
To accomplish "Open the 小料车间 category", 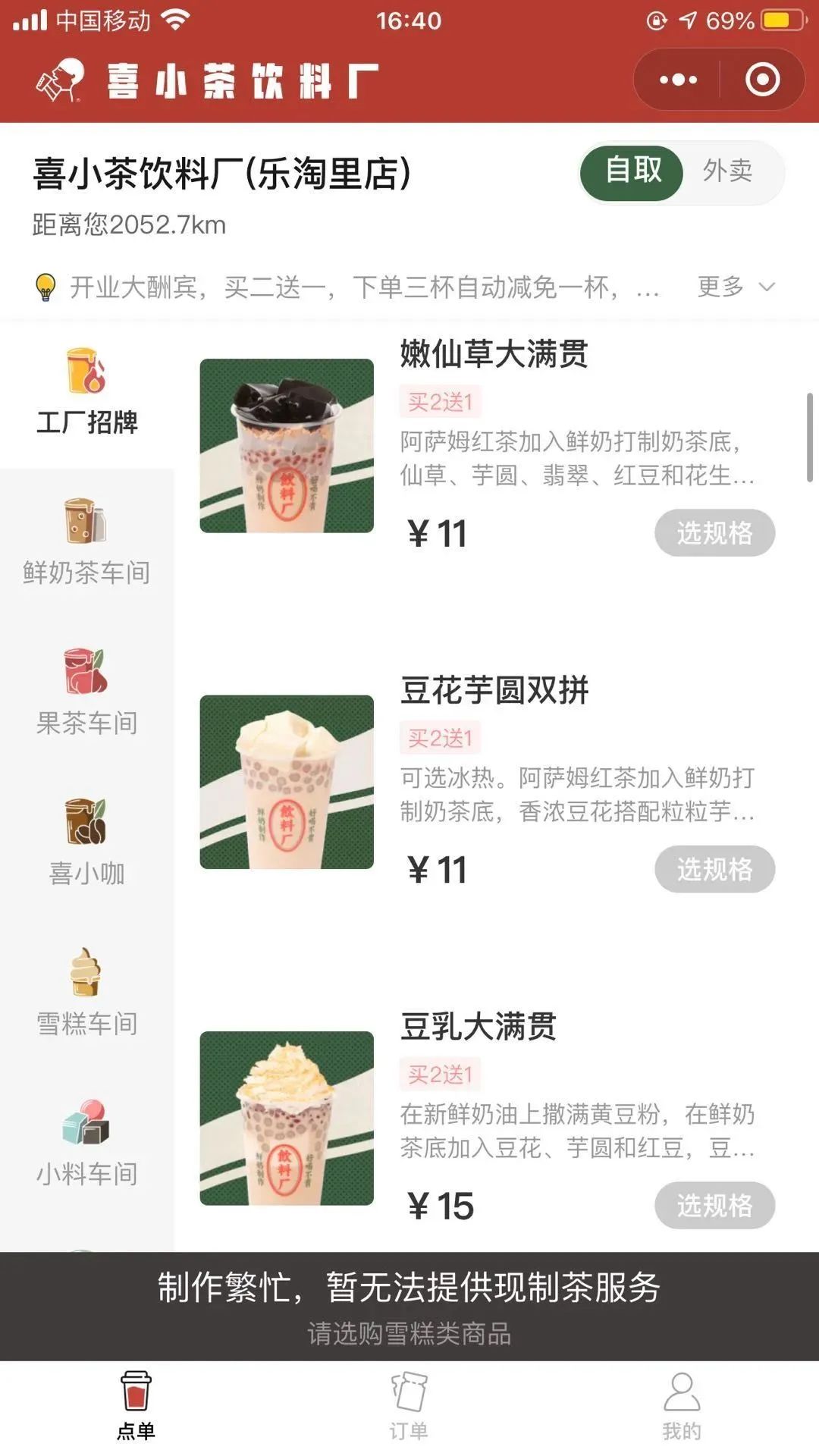I will pyautogui.click(x=87, y=1144).
